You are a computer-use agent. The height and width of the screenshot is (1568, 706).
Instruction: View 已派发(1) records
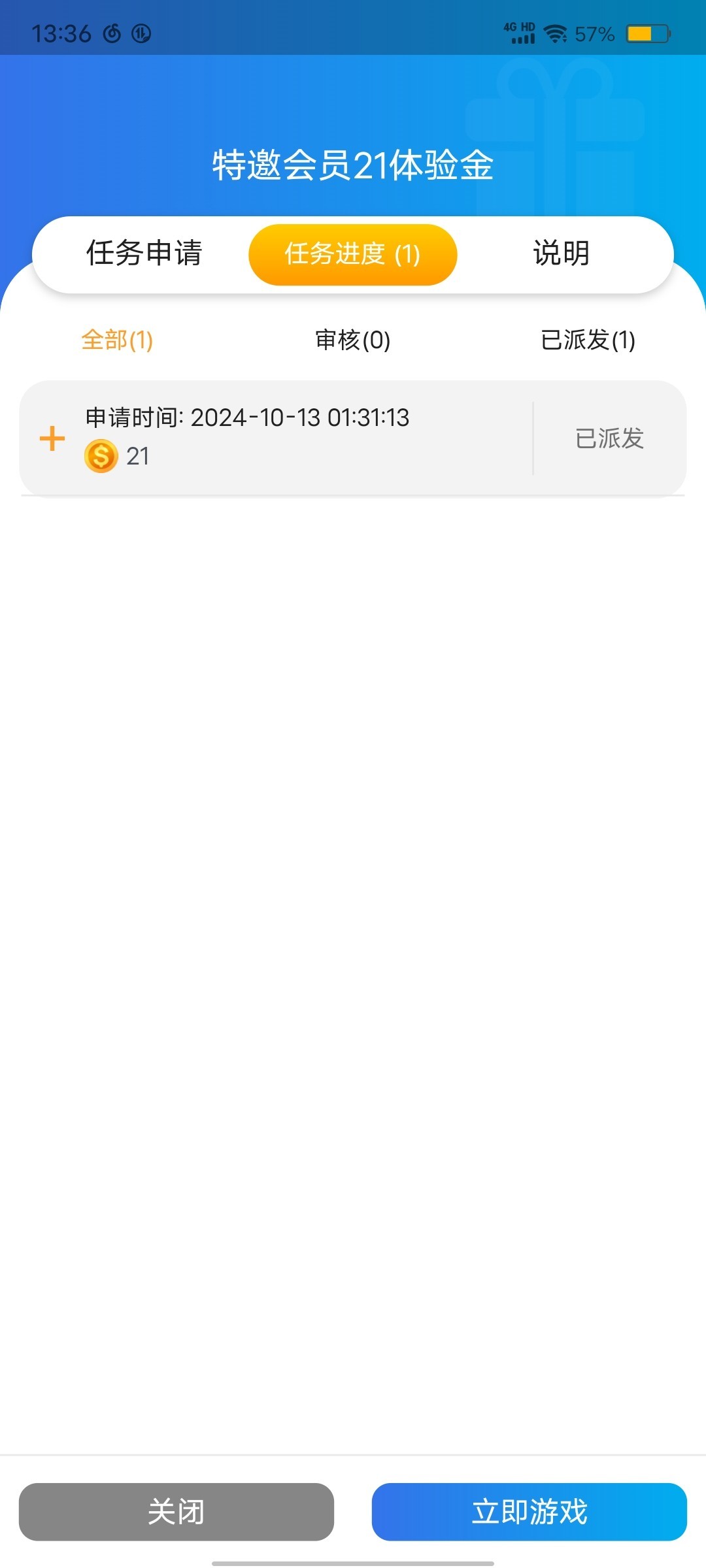pos(588,340)
